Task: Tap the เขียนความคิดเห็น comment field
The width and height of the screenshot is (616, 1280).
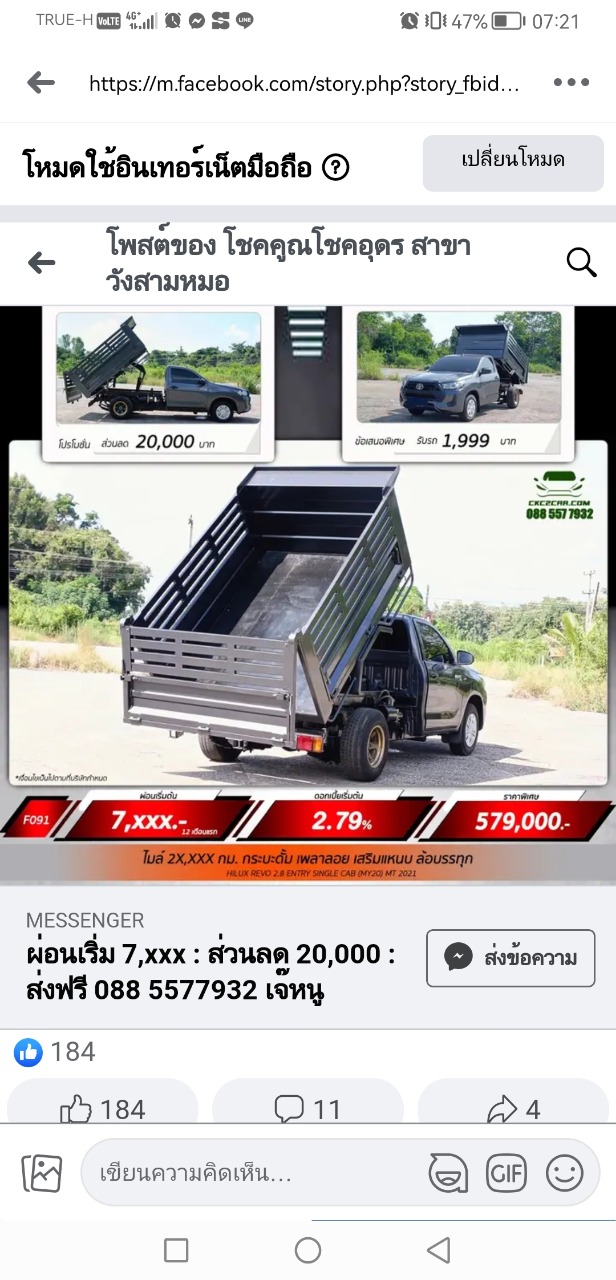Action: point(250,1173)
